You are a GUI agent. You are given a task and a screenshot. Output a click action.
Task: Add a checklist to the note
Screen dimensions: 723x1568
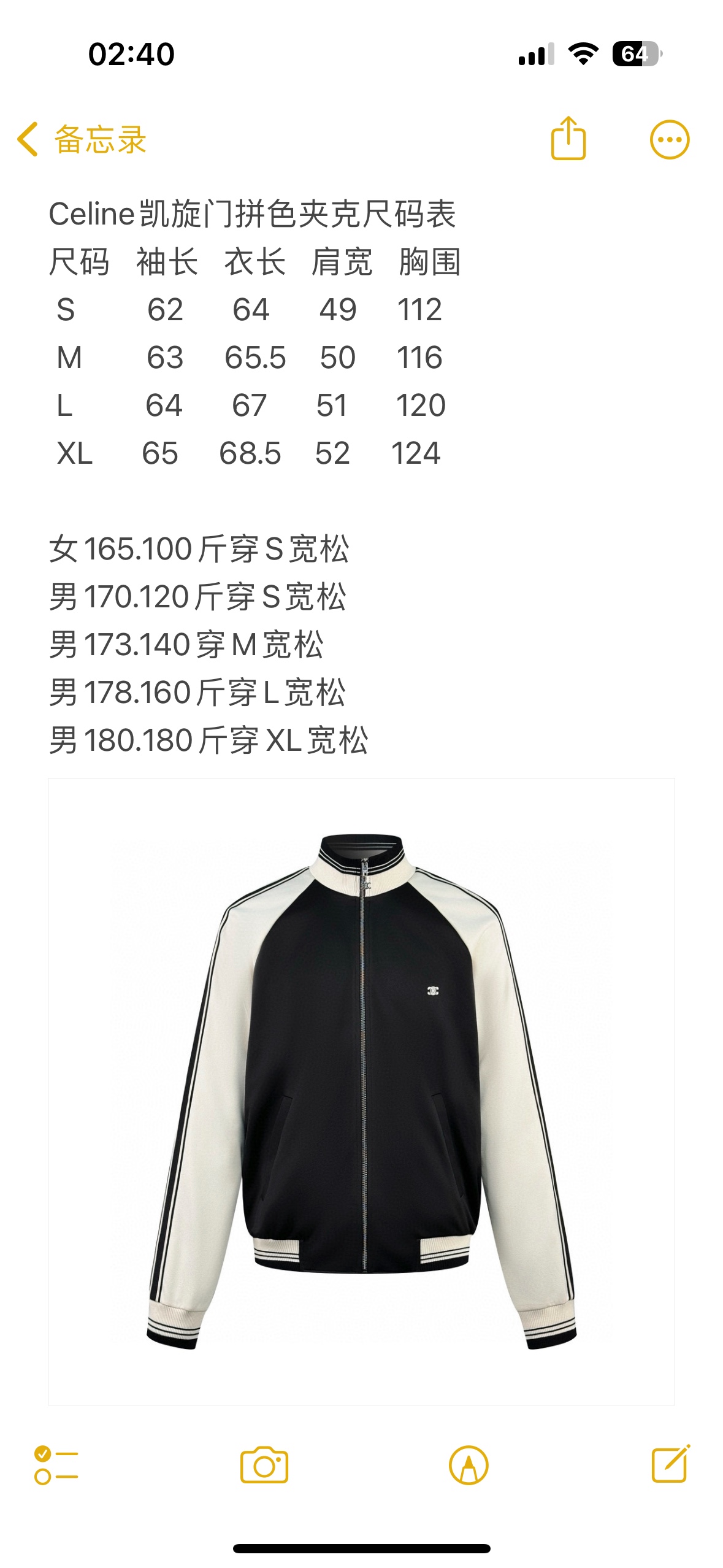point(56,1466)
